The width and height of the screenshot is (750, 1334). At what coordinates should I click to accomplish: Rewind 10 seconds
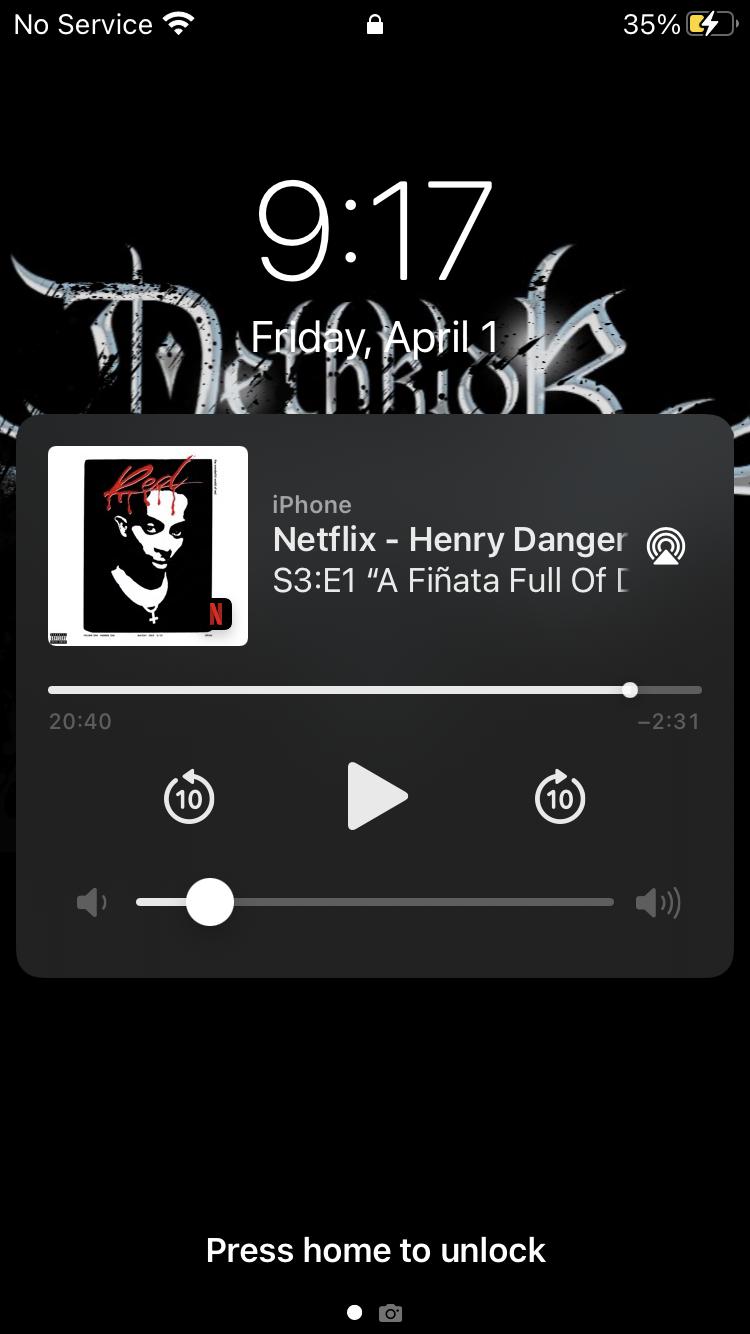[189, 797]
